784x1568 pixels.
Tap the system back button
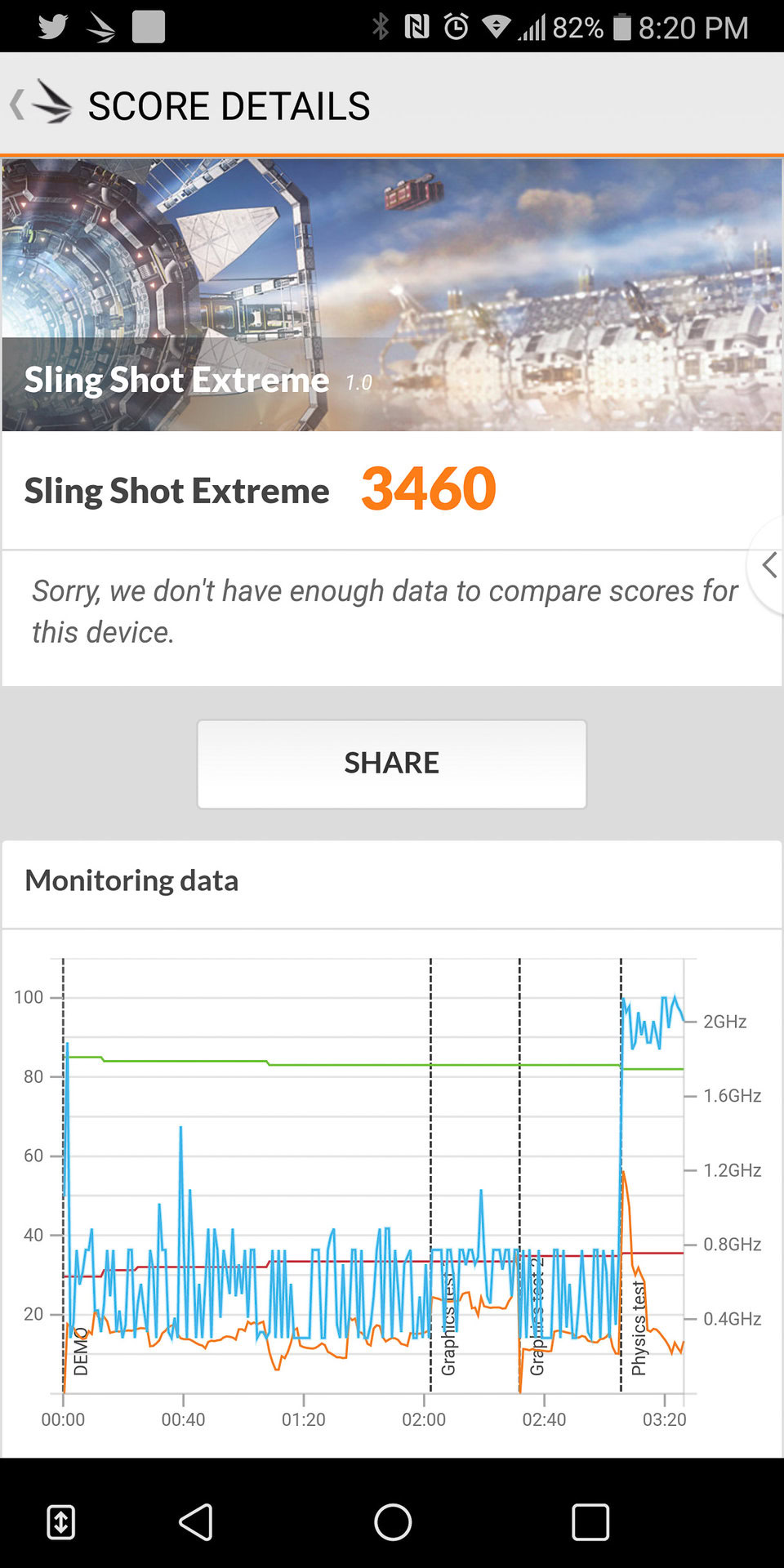click(196, 1522)
